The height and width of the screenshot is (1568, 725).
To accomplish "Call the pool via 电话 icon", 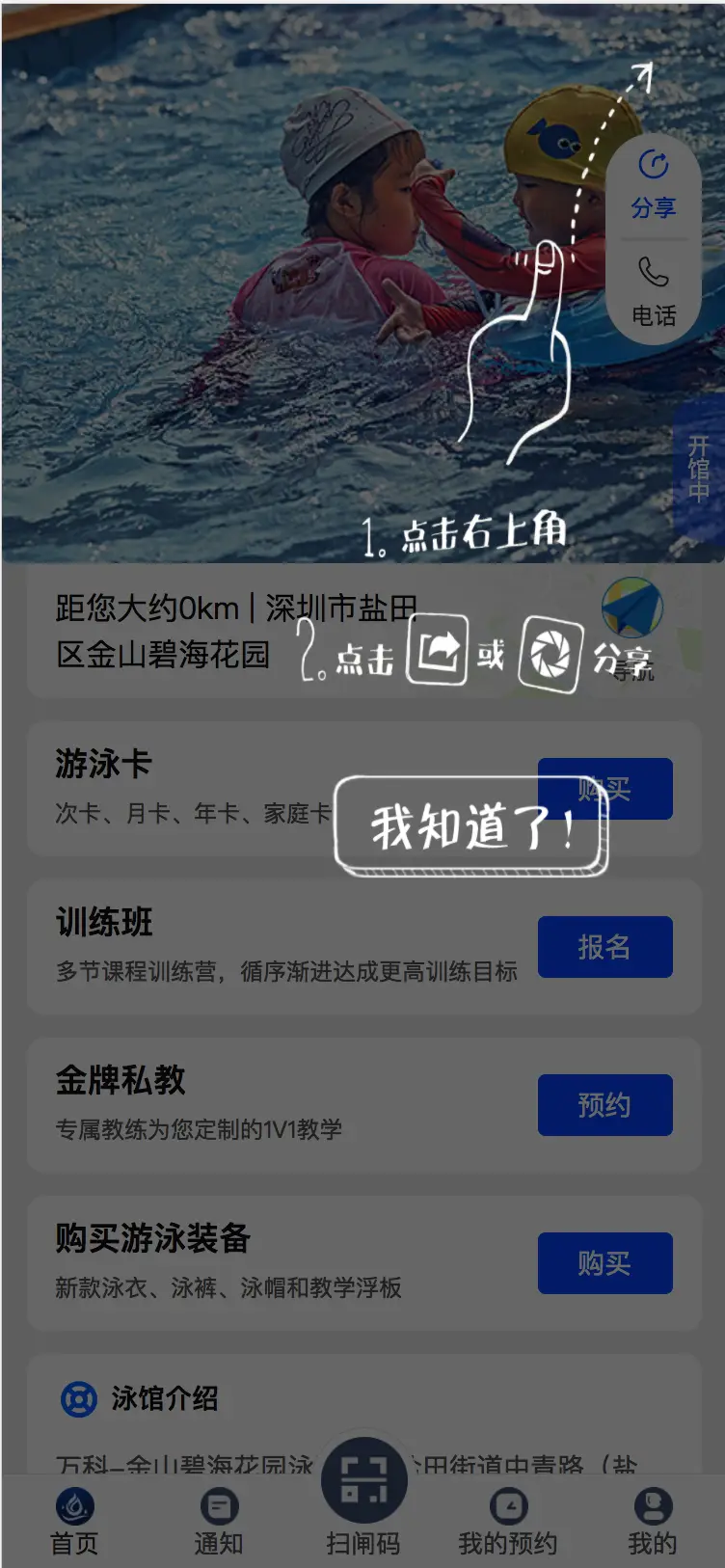I will pos(654,289).
